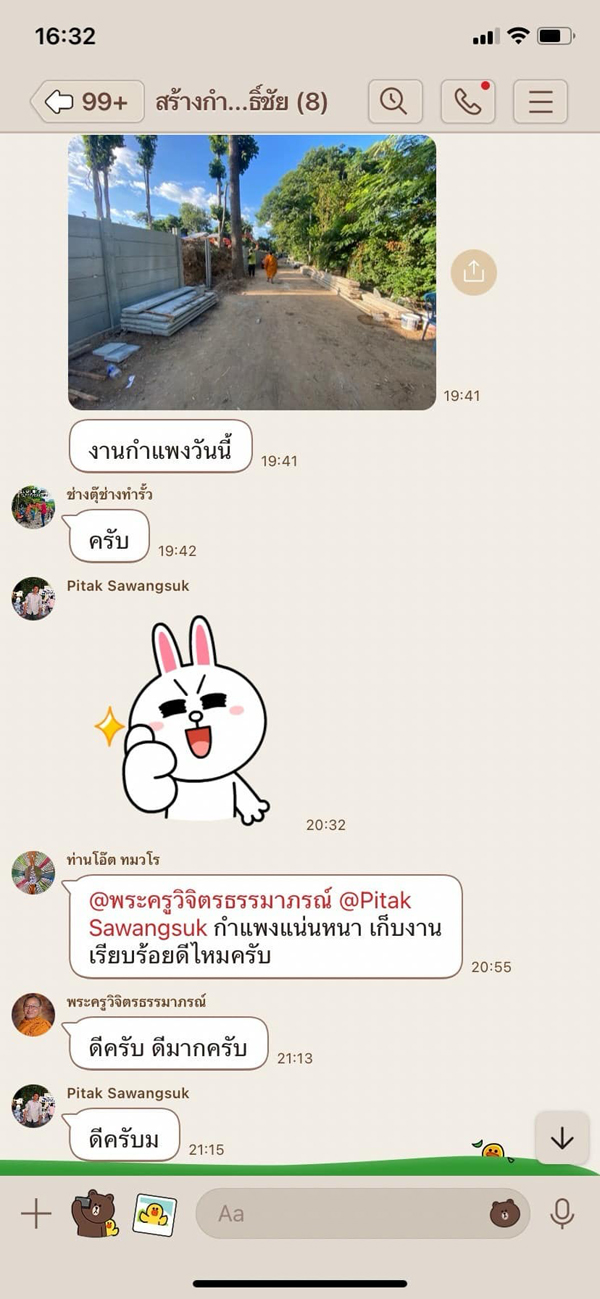The height and width of the screenshot is (1299, 600).
Task: Start a group call
Action: click(x=468, y=102)
